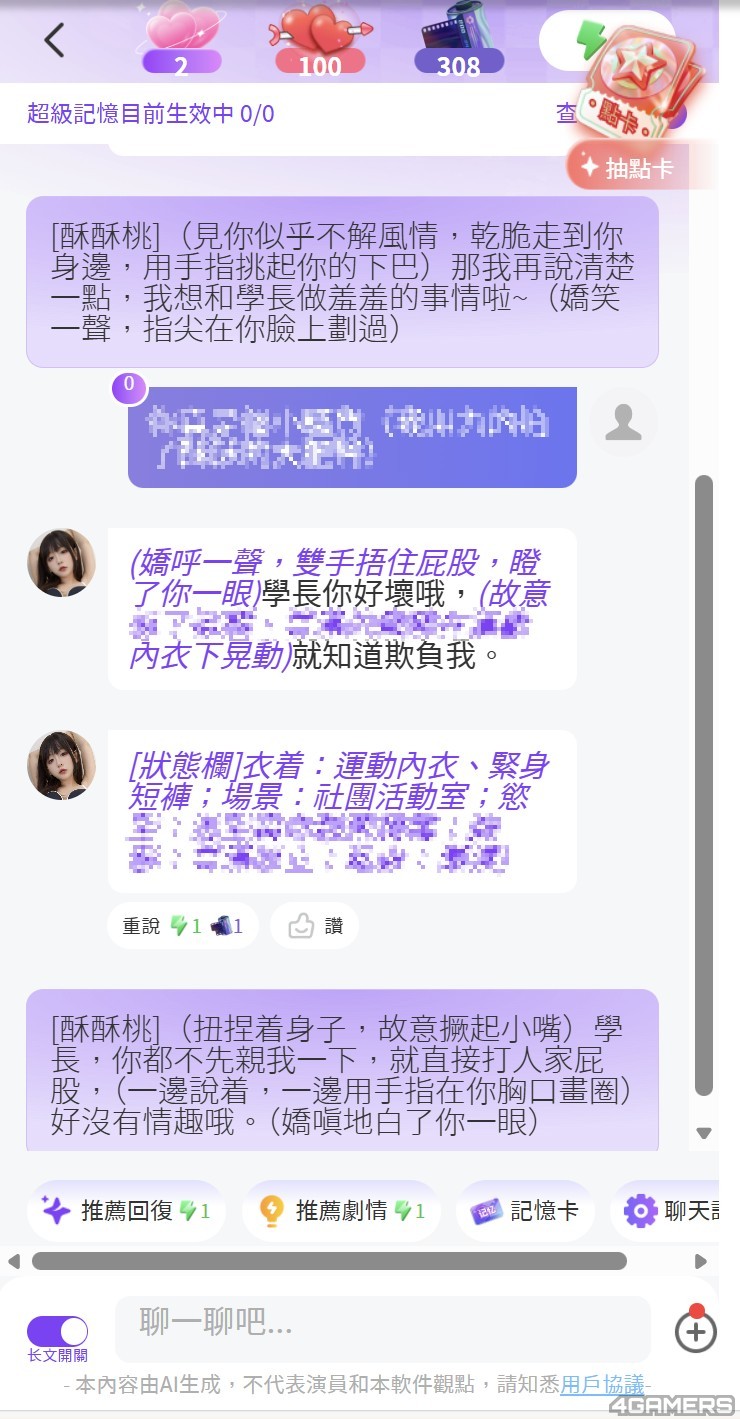
Task: Like the message with the 讚 button
Action: tap(315, 927)
